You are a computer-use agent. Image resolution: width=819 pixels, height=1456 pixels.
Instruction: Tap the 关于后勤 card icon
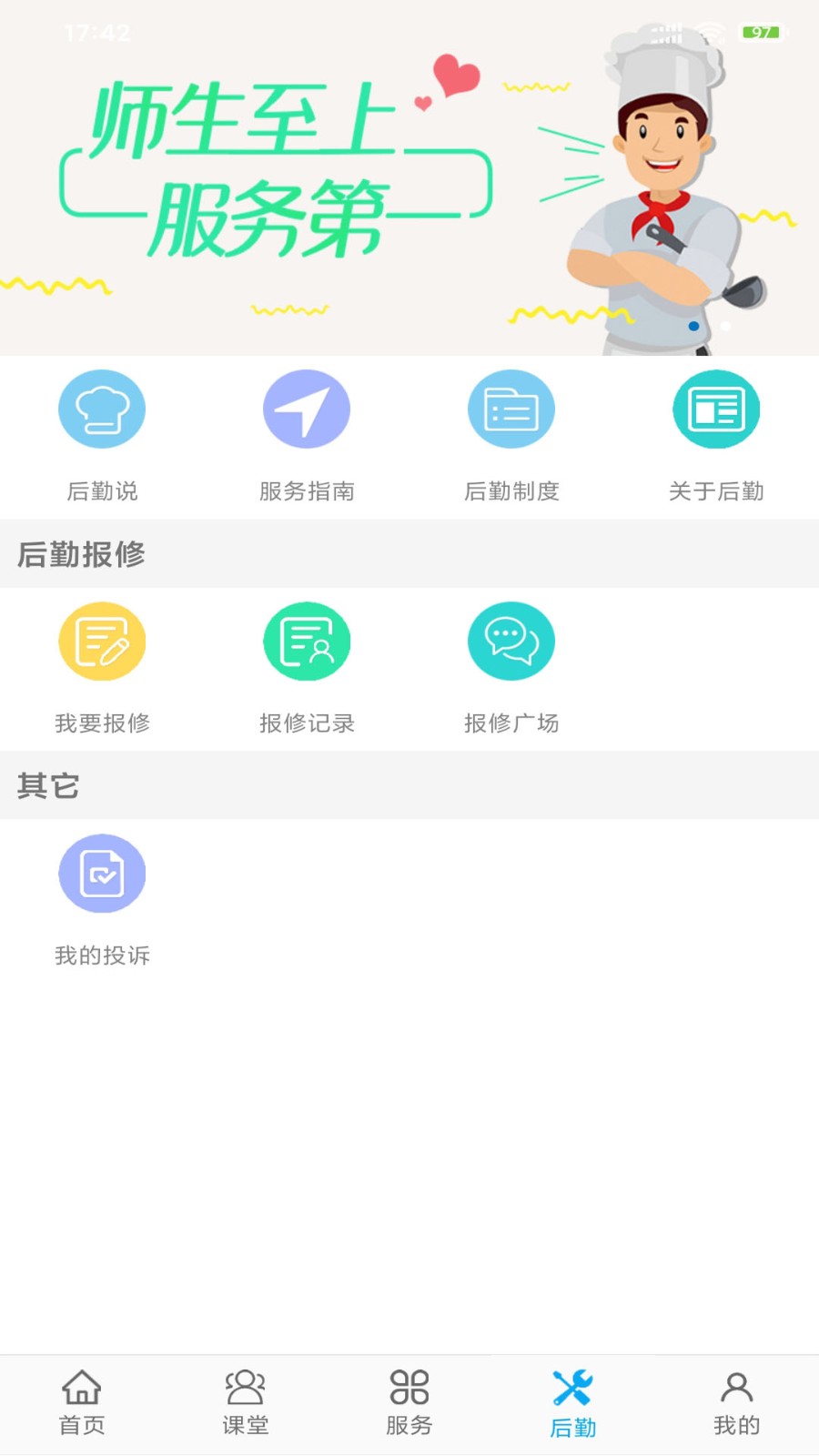coord(716,409)
